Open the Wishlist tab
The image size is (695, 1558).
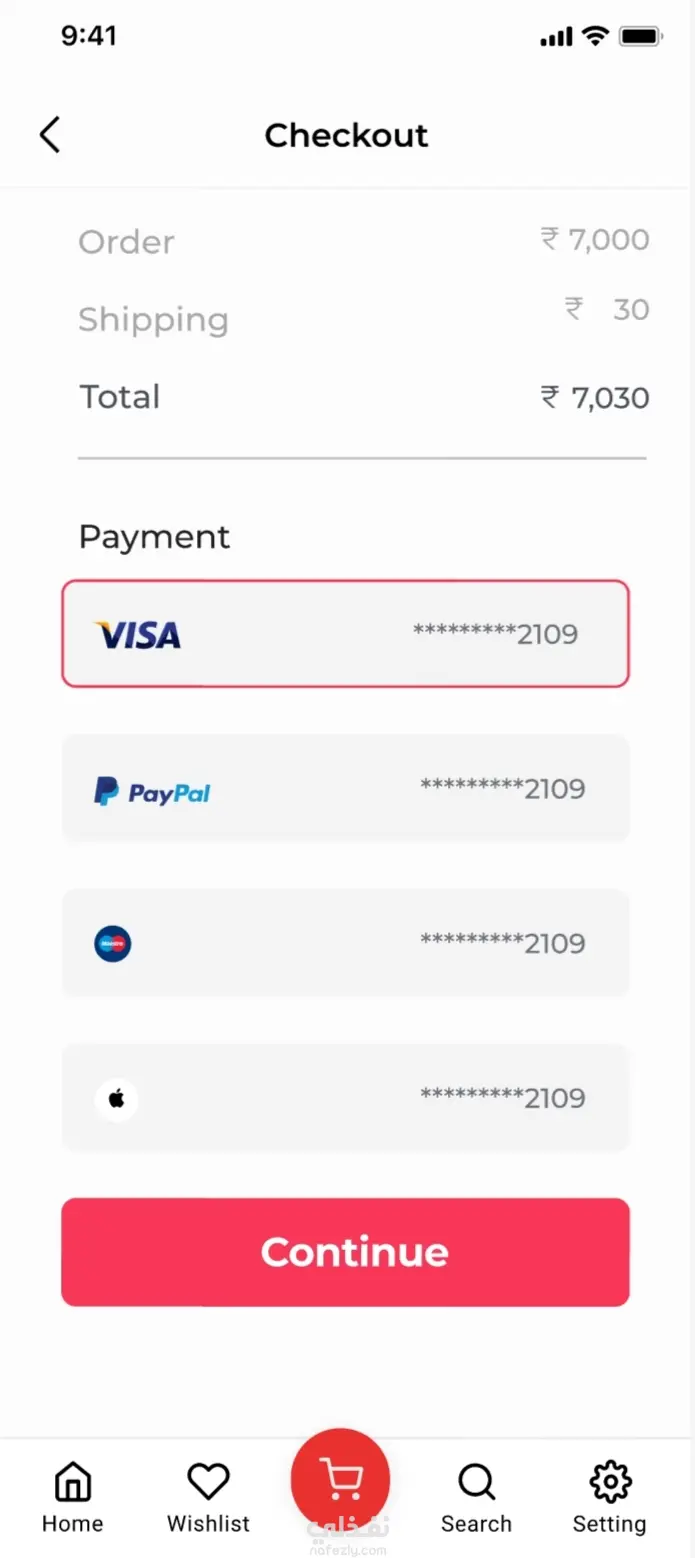click(208, 1497)
